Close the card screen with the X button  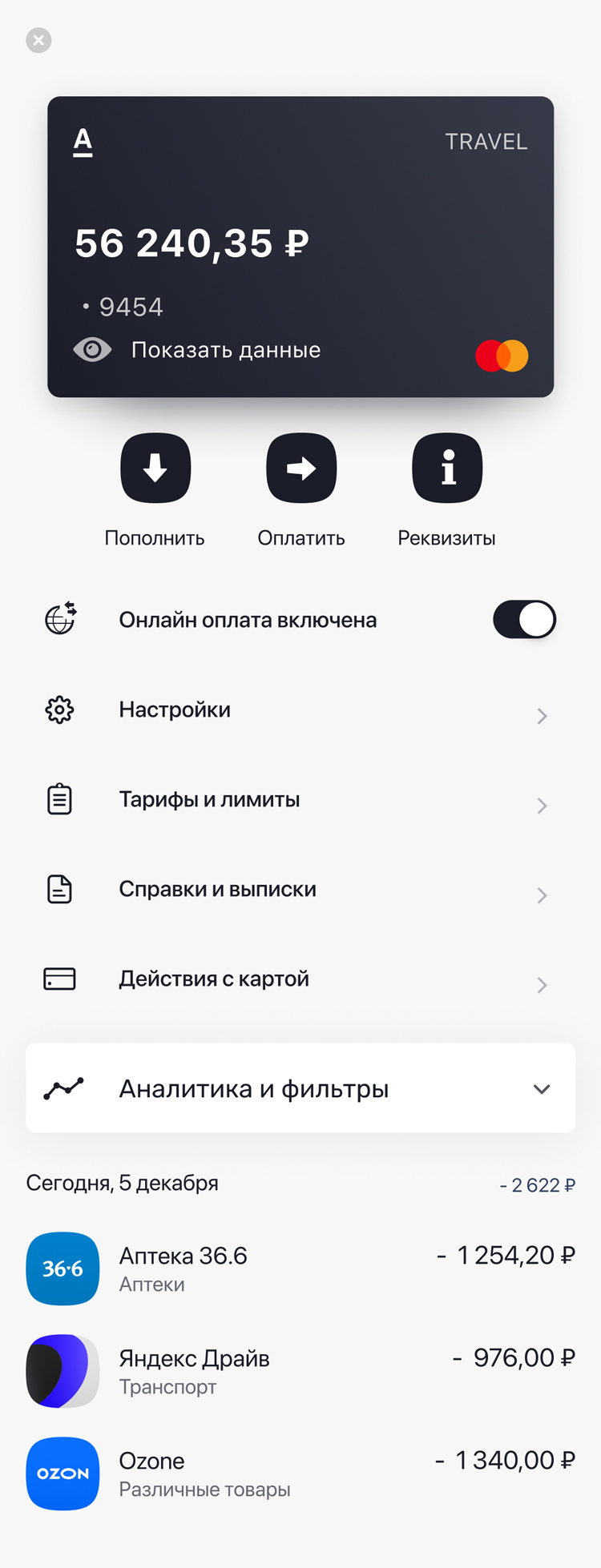pos(38,40)
